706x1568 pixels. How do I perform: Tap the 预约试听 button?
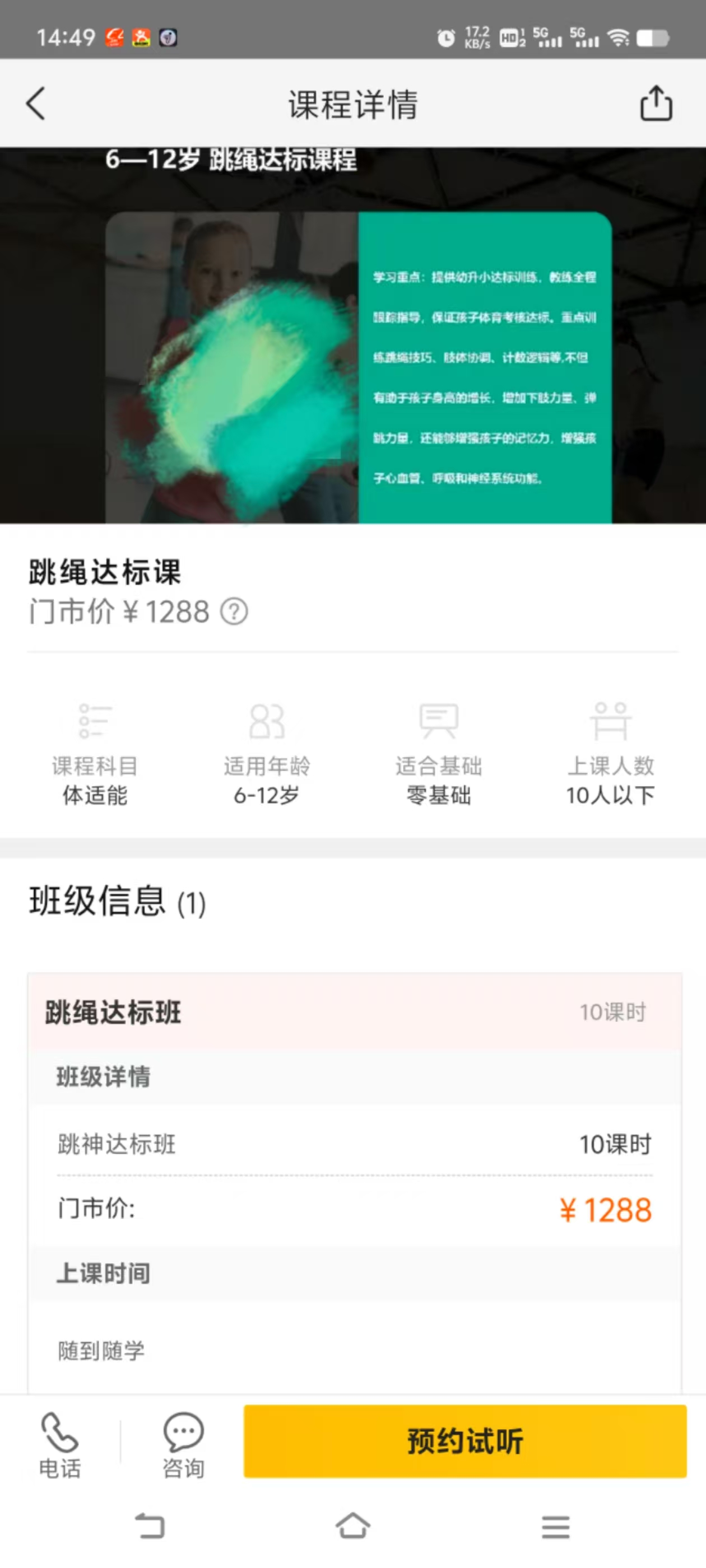[x=465, y=1441]
